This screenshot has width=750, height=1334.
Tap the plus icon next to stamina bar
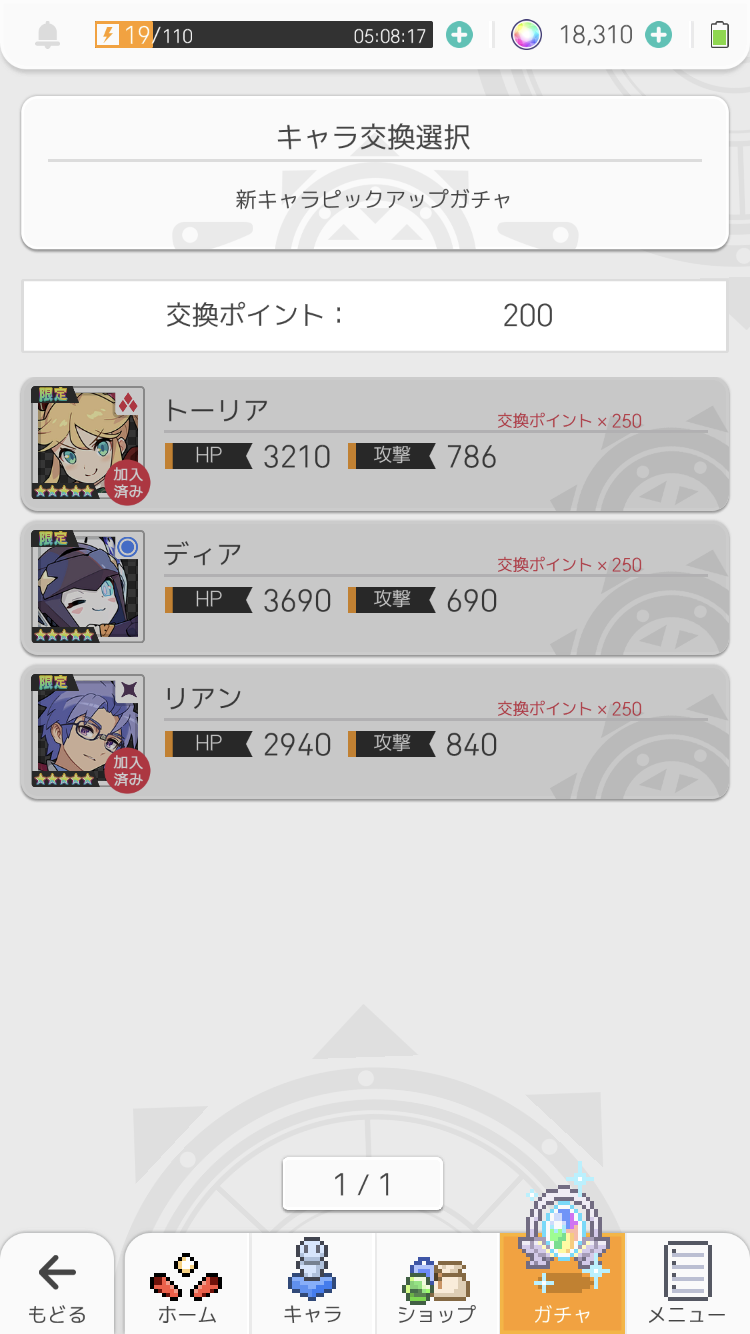tap(459, 35)
